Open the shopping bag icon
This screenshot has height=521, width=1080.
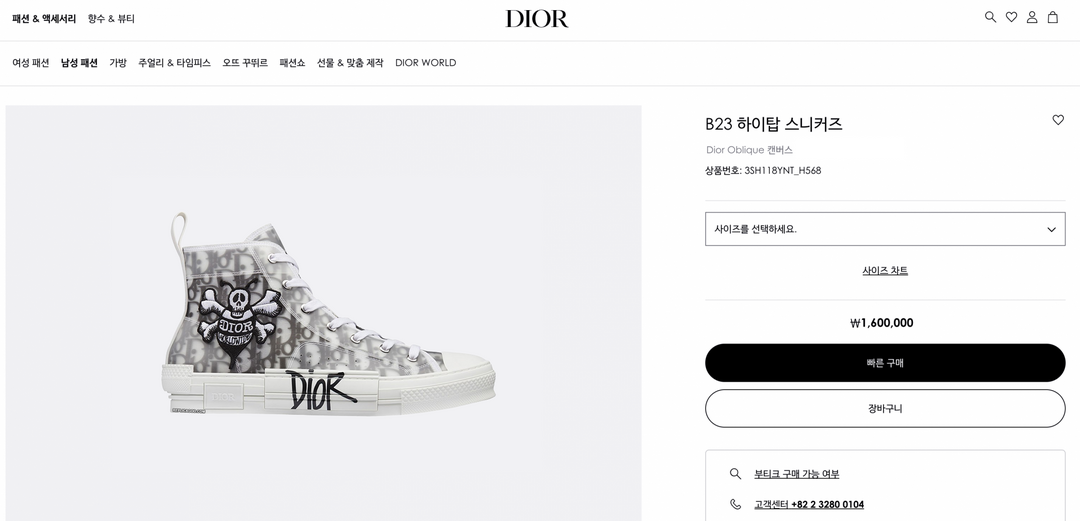click(x=1053, y=17)
